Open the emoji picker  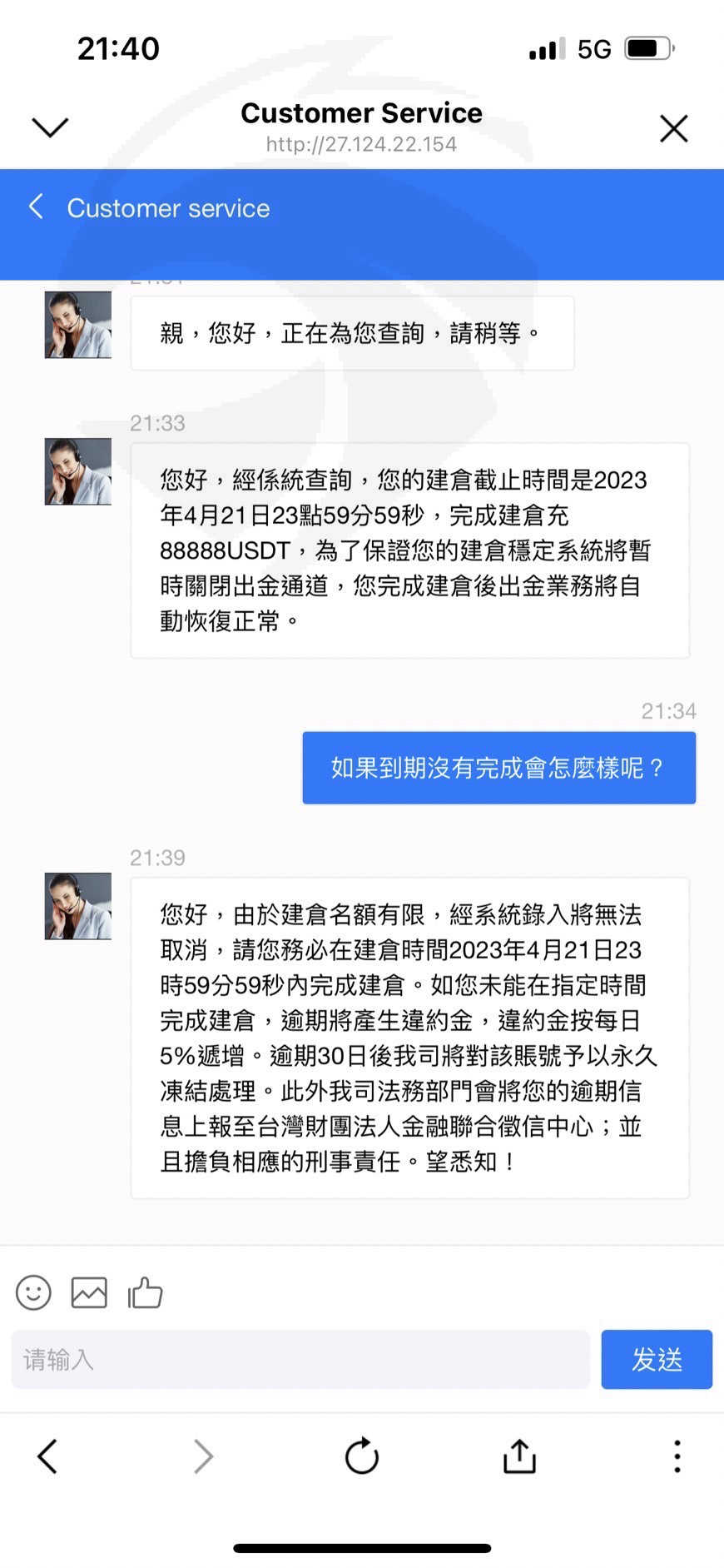coord(33,1292)
